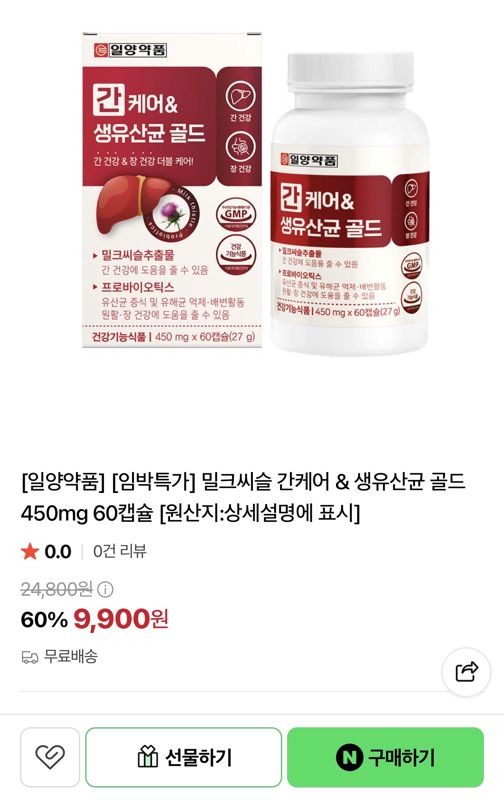Open the 0건 리뷰 reviews link
The height and width of the screenshot is (800, 504).
click(x=119, y=552)
